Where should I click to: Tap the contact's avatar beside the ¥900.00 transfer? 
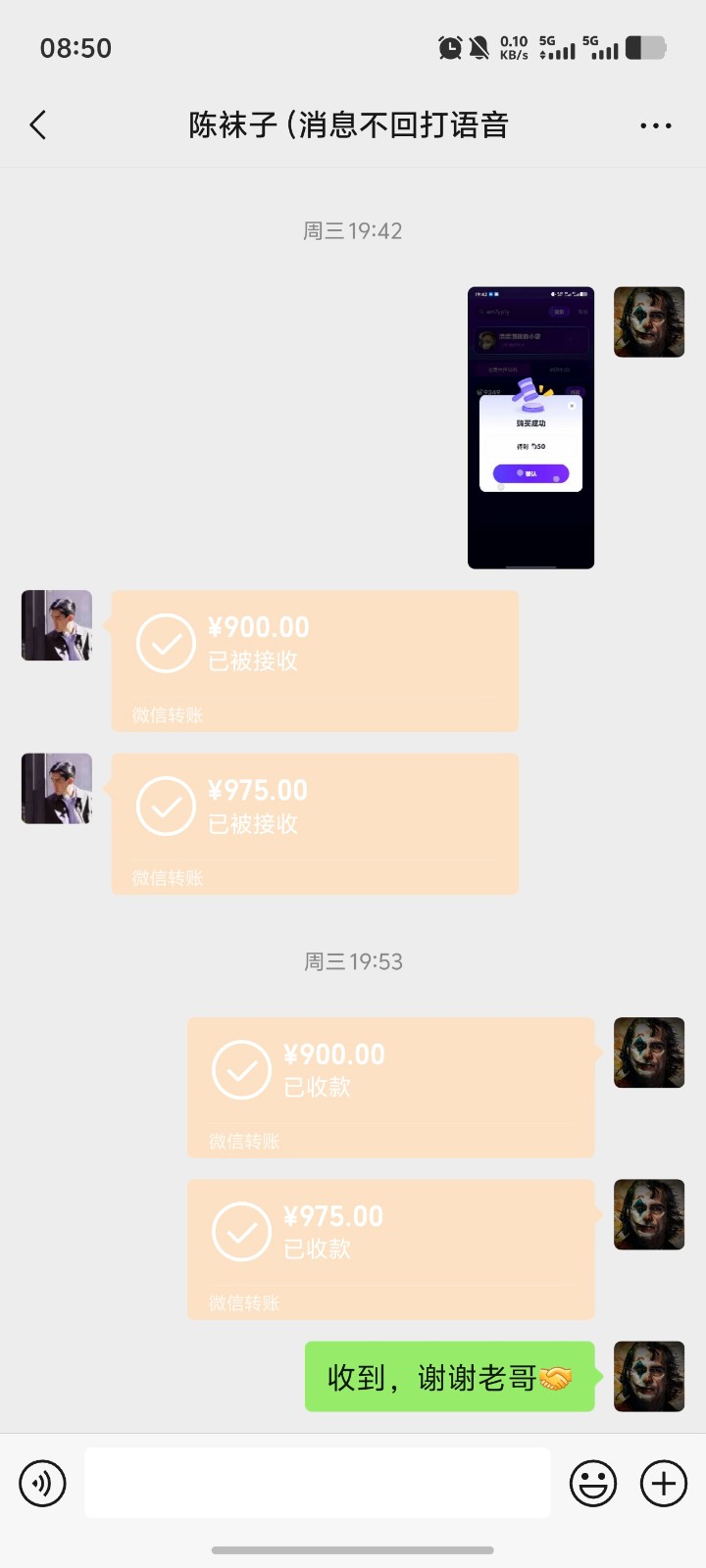[x=56, y=624]
